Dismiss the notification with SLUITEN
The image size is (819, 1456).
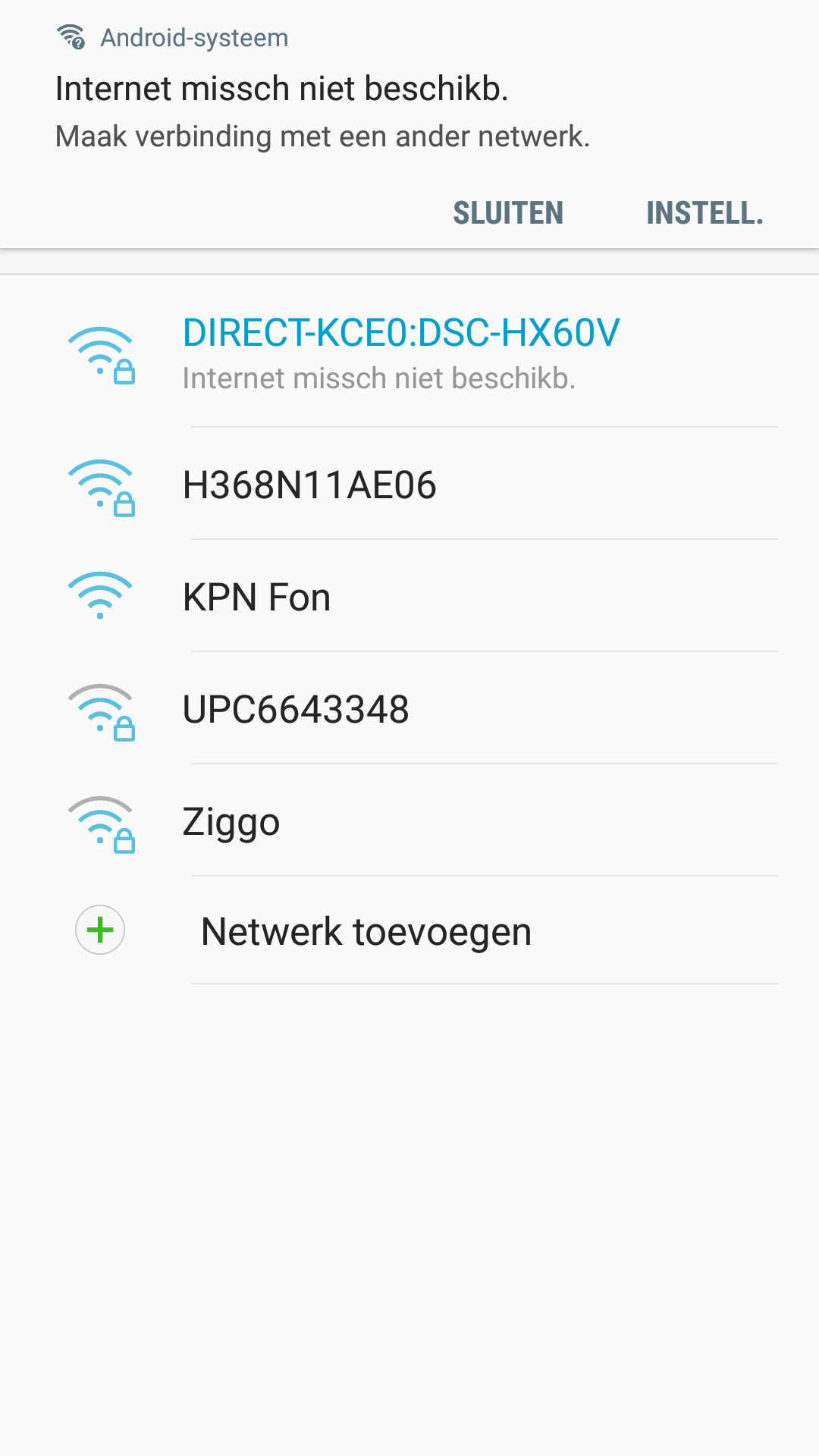click(x=508, y=213)
